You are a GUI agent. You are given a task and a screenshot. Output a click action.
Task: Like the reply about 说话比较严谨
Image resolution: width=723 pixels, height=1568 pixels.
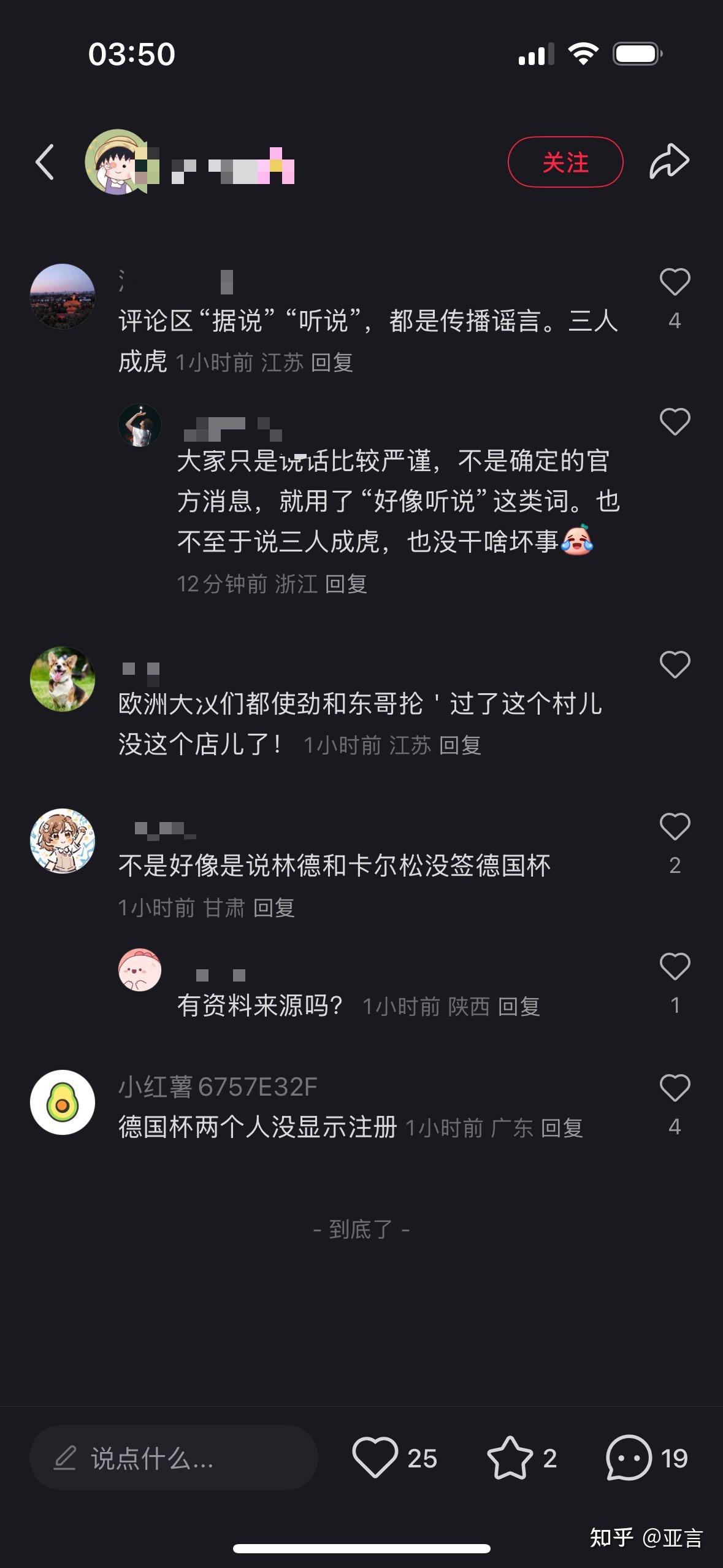click(x=675, y=422)
